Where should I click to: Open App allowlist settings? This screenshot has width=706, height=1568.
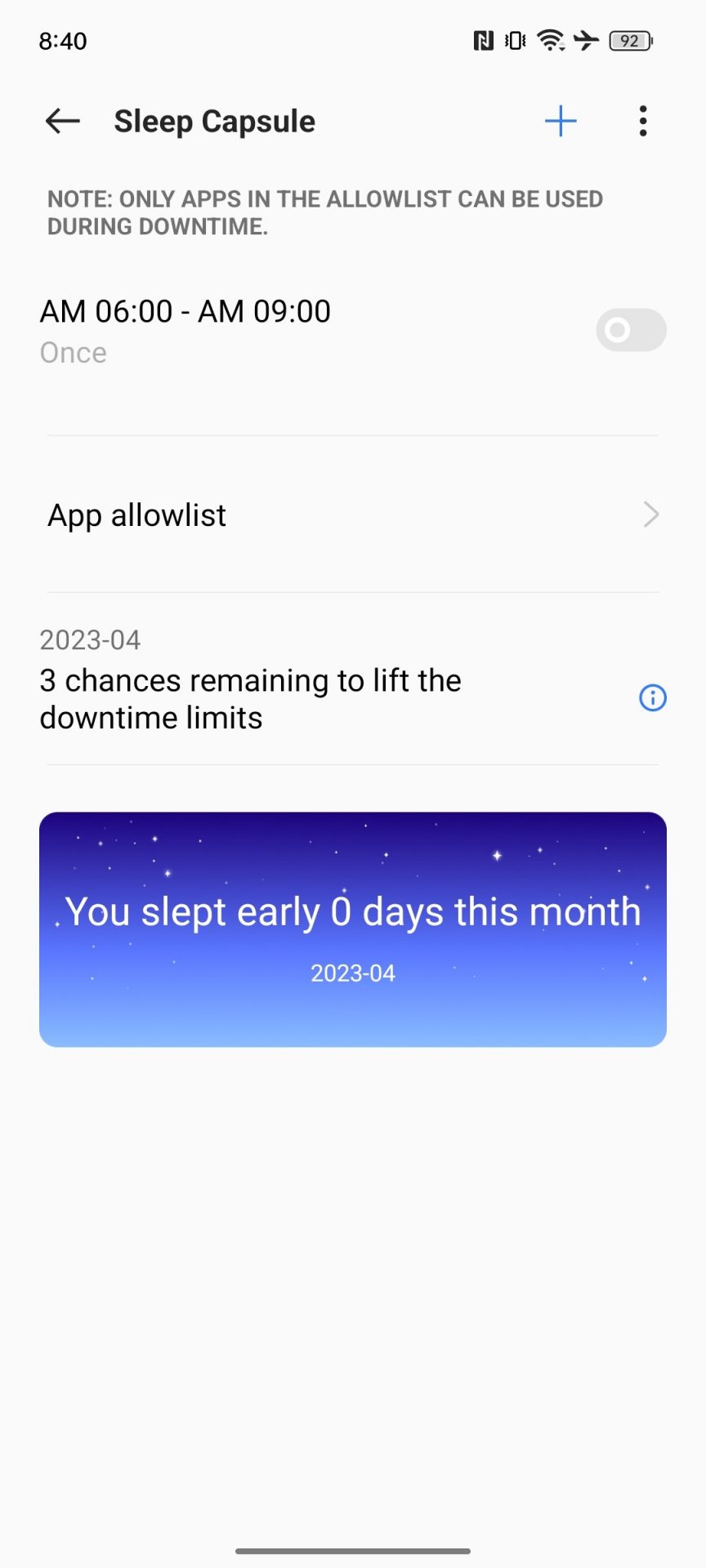pyautogui.click(x=353, y=515)
